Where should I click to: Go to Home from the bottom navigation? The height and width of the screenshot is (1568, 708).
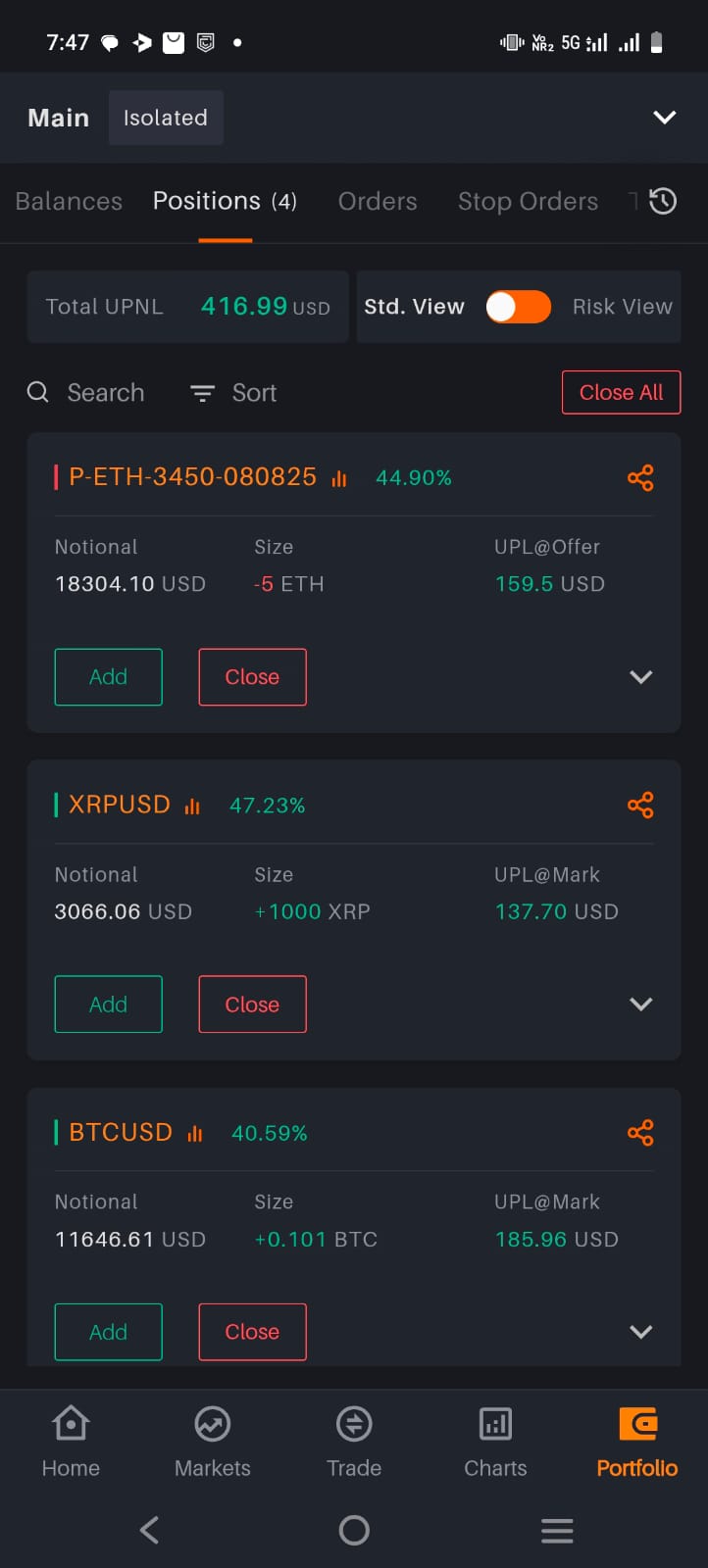point(70,1441)
